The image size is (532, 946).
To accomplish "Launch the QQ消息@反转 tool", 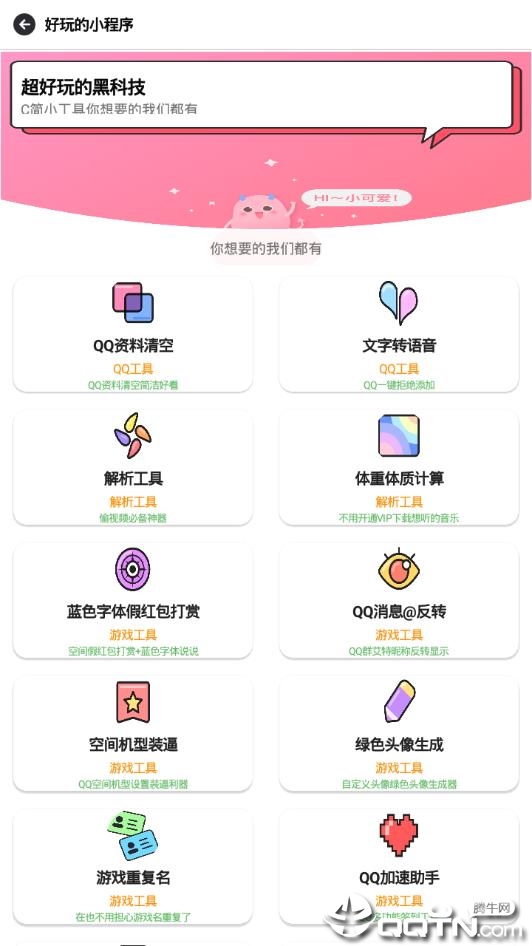I will [399, 600].
